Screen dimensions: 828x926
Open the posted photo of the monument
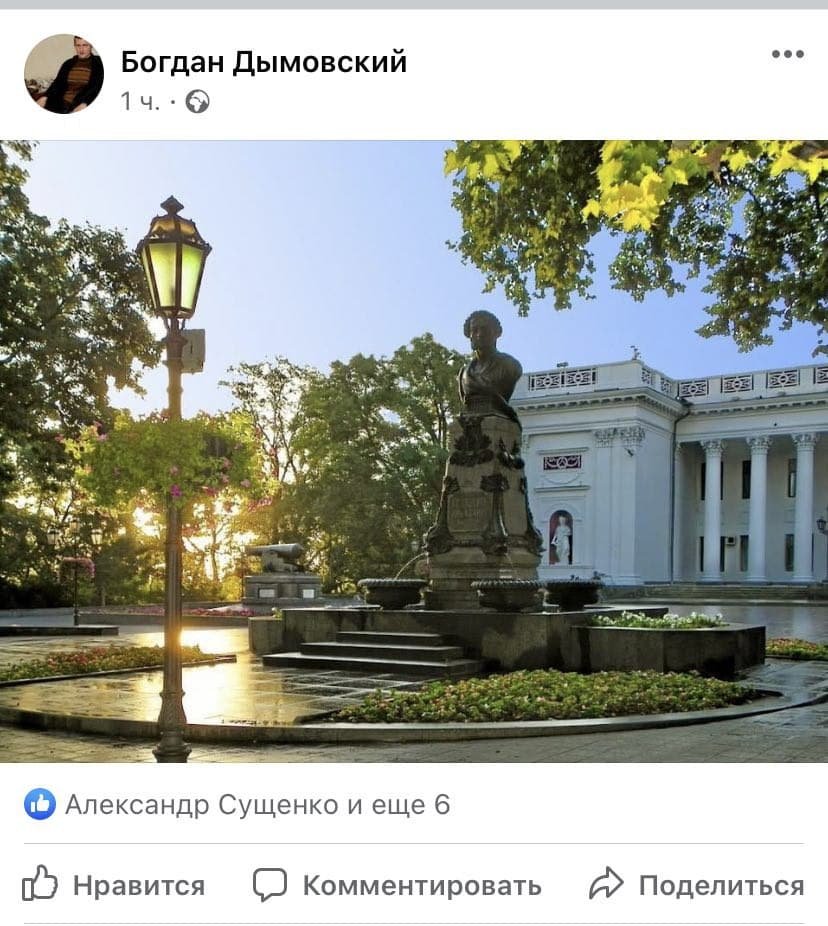414,451
